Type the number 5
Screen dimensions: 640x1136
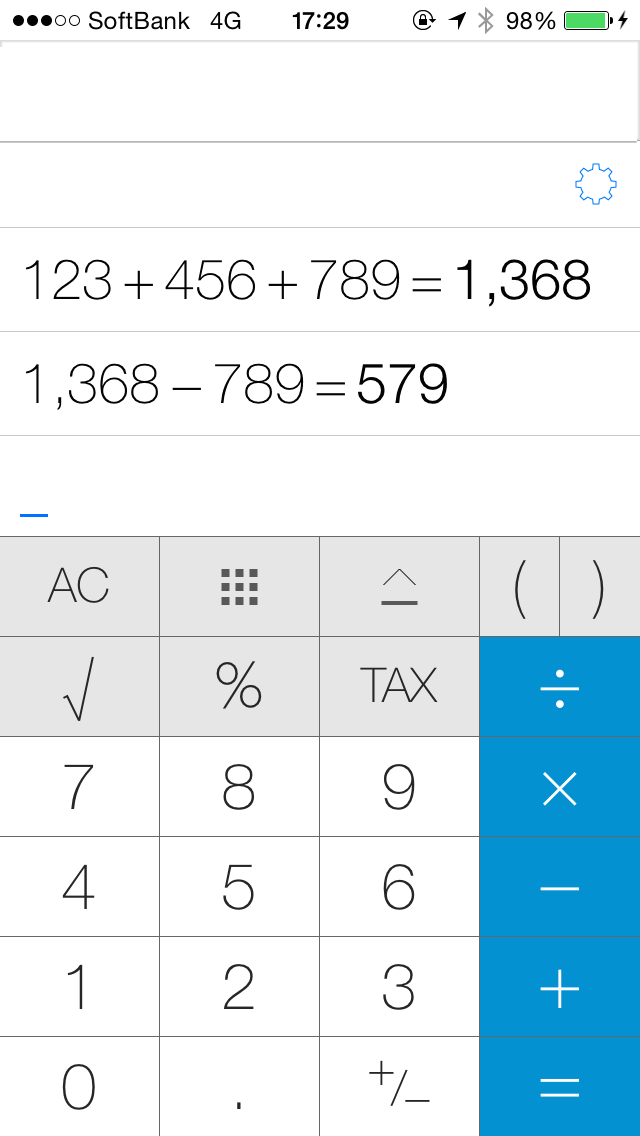pyautogui.click(x=239, y=887)
